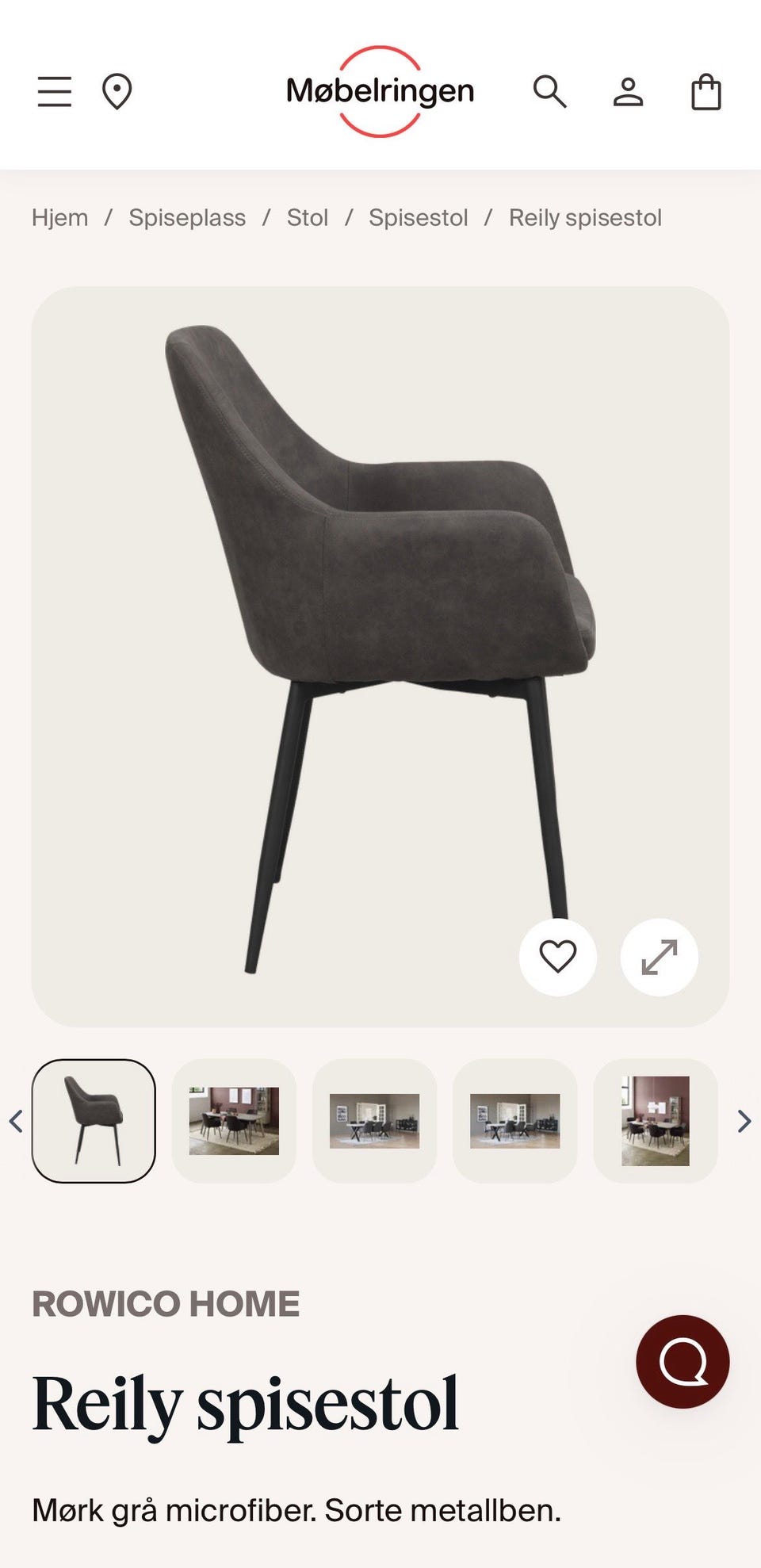Open the hamburger menu
Screen dimensions: 761x1568
(55, 92)
